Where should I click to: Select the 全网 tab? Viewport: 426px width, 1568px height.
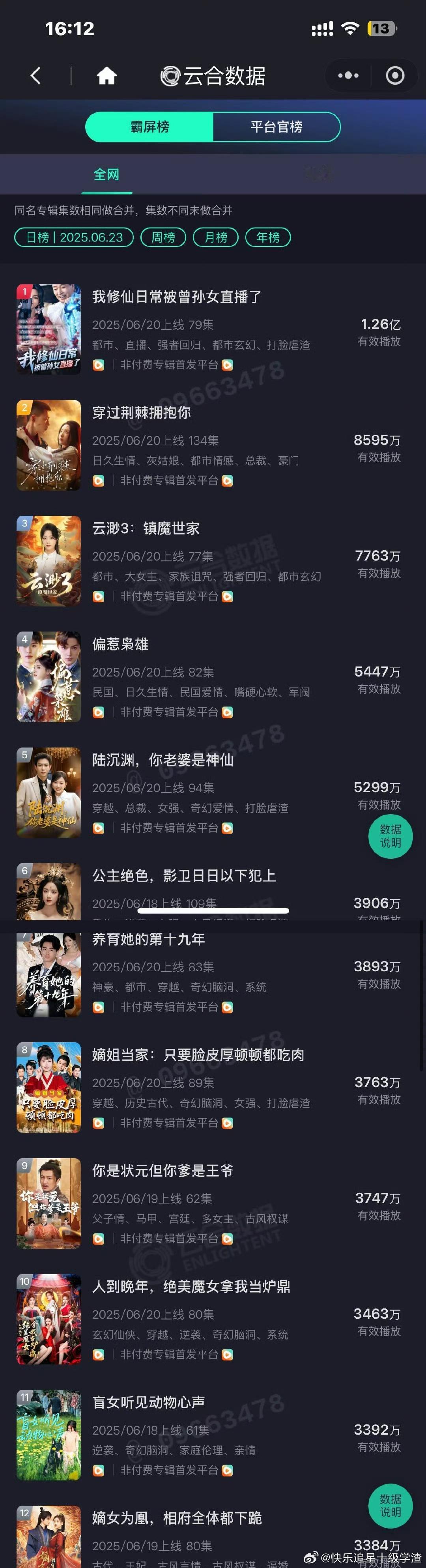pos(106,175)
